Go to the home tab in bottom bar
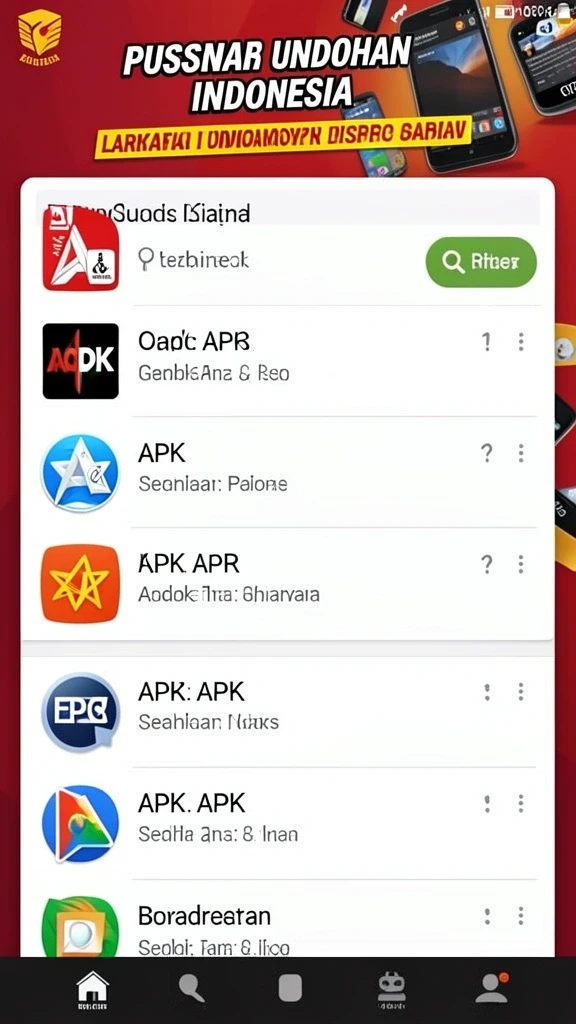Screen dimensions: 576x1024 [x=93, y=990]
